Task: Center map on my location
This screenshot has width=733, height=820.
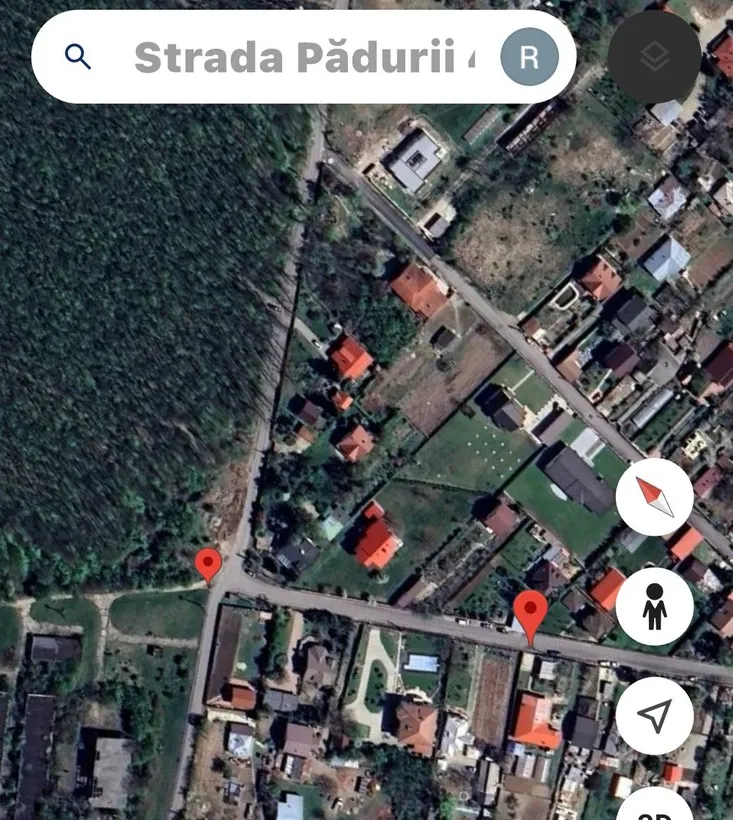Action: coord(654,715)
